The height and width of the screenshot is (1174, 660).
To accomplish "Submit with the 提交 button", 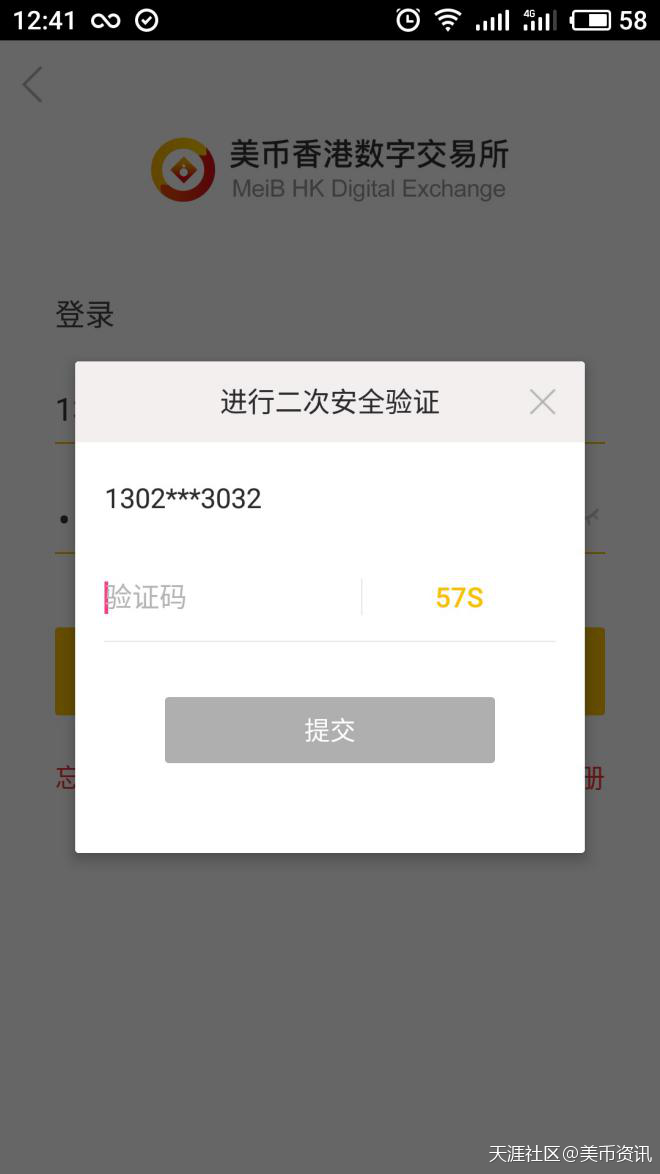I will click(x=329, y=730).
